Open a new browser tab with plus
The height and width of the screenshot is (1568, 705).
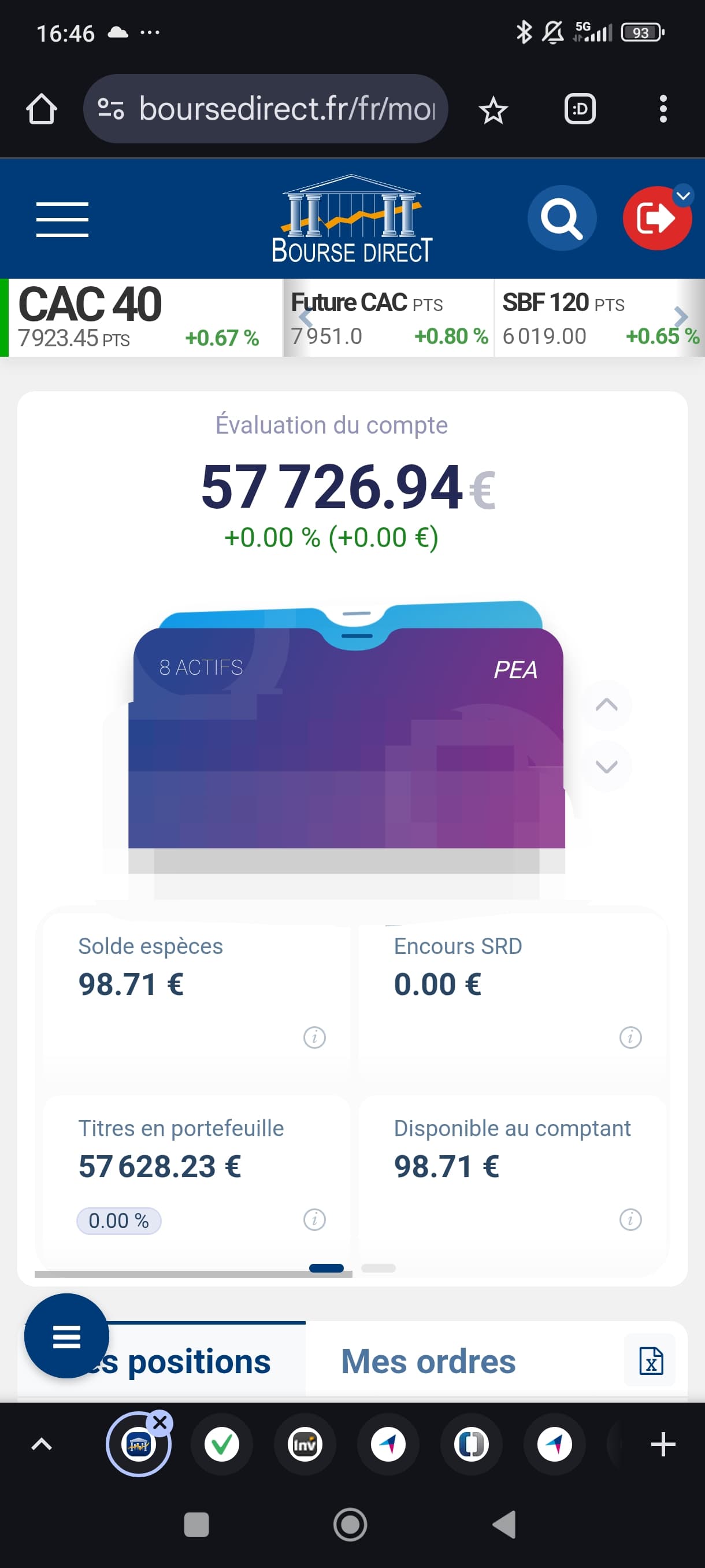[x=663, y=1444]
